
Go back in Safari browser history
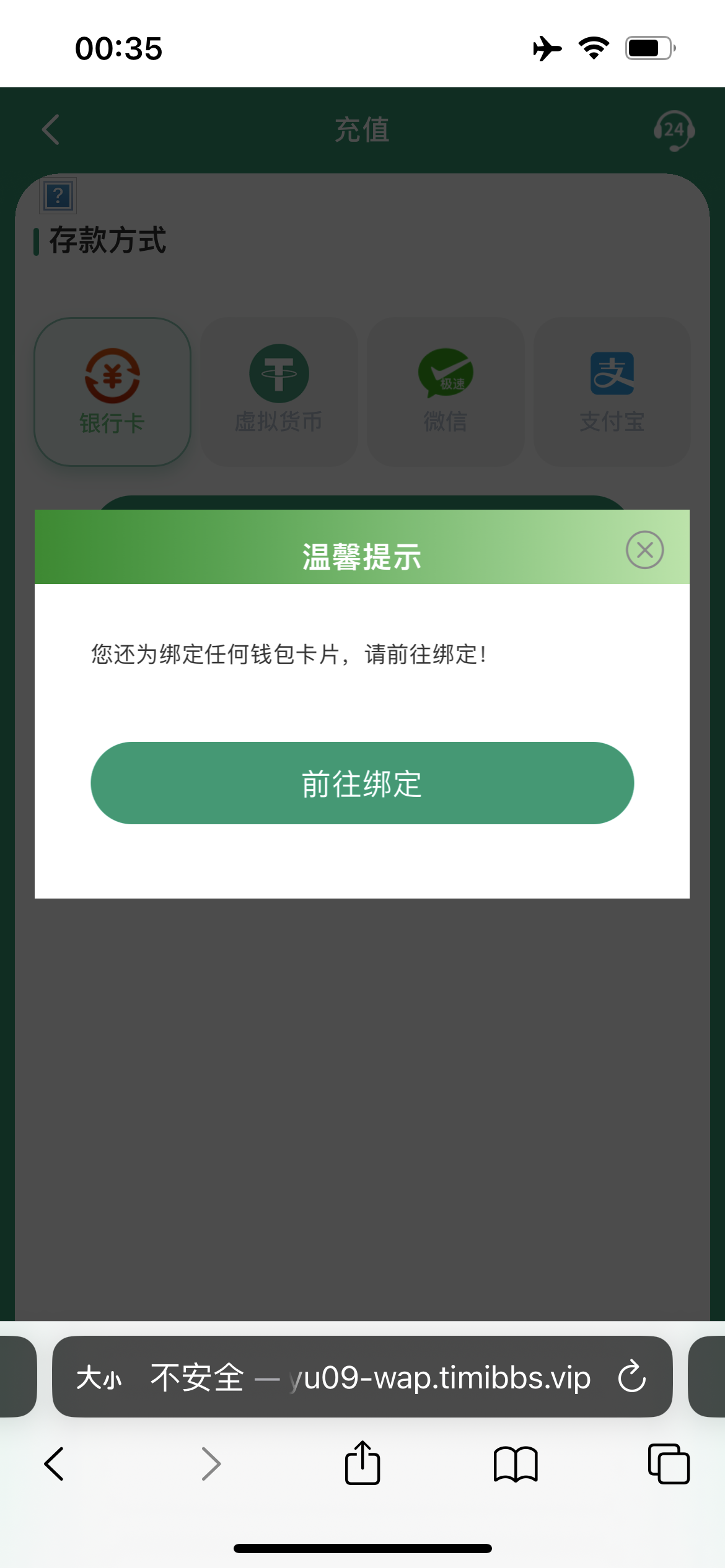coord(55,1464)
